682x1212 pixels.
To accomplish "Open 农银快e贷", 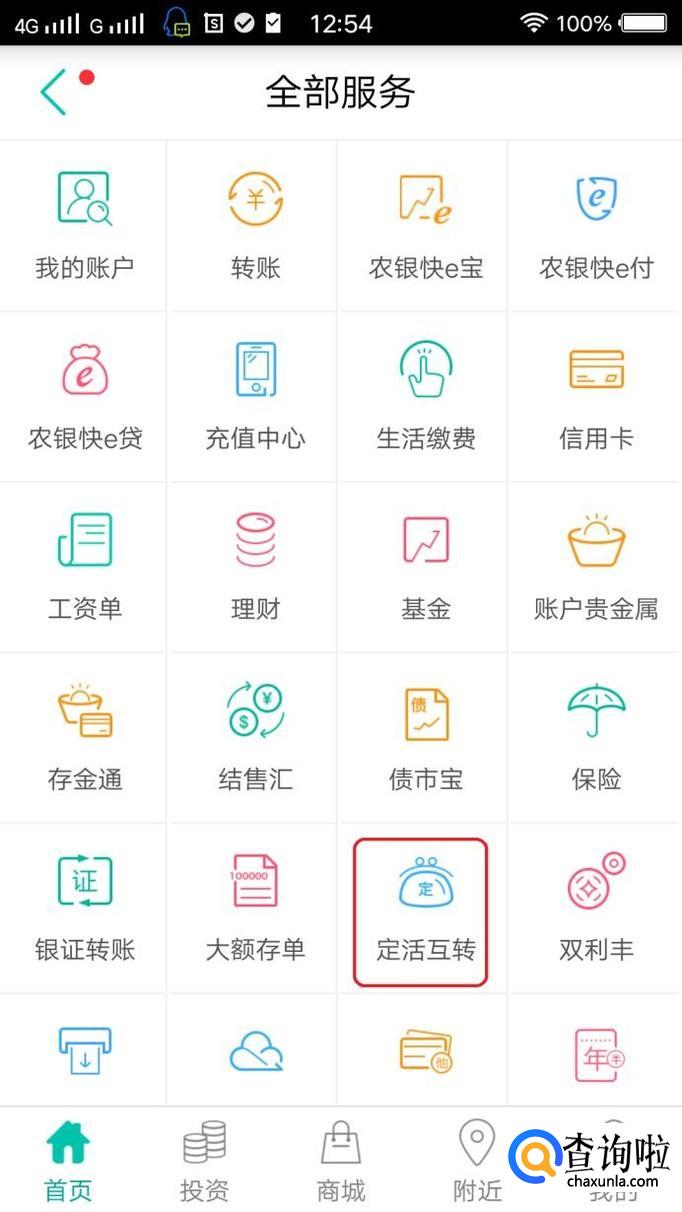I will 84,396.
